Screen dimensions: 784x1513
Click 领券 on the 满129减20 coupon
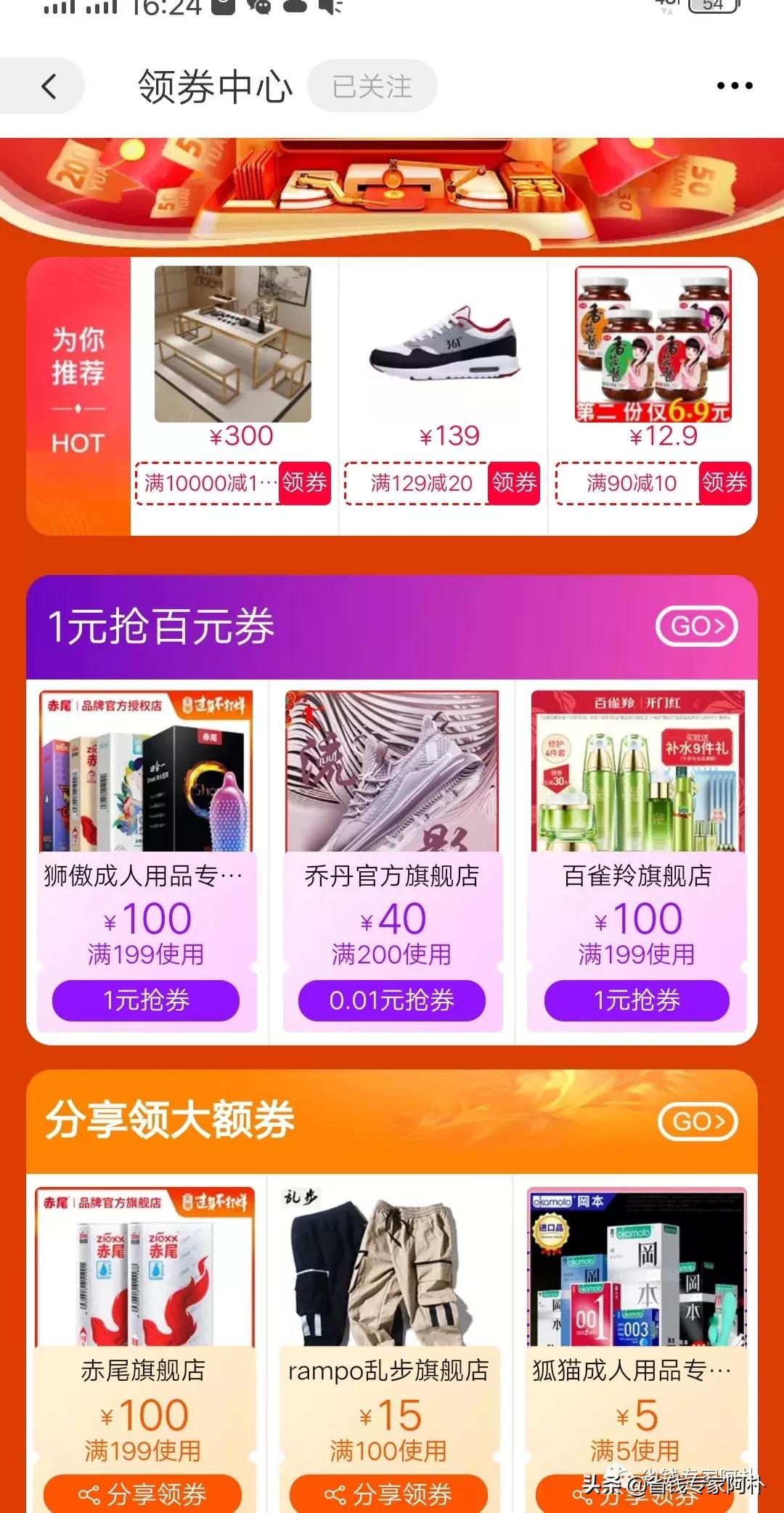tap(513, 481)
